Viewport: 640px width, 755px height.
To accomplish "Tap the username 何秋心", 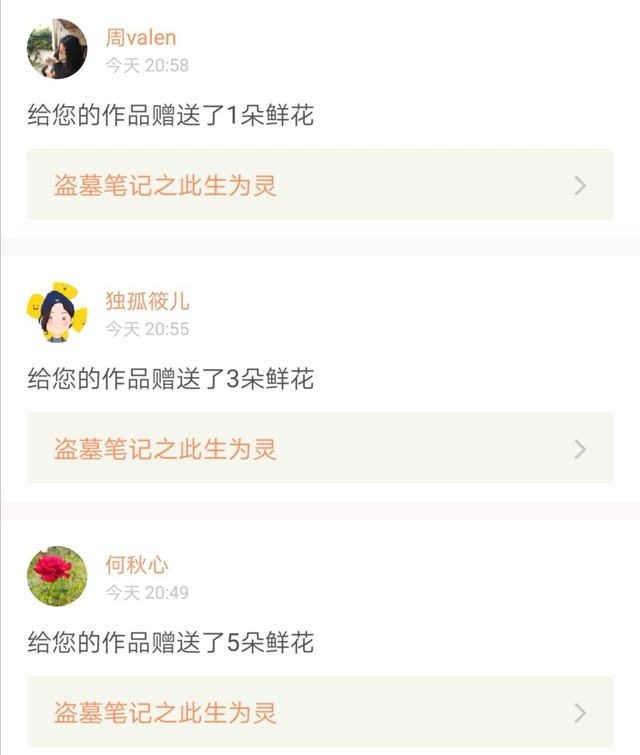I will [137, 565].
